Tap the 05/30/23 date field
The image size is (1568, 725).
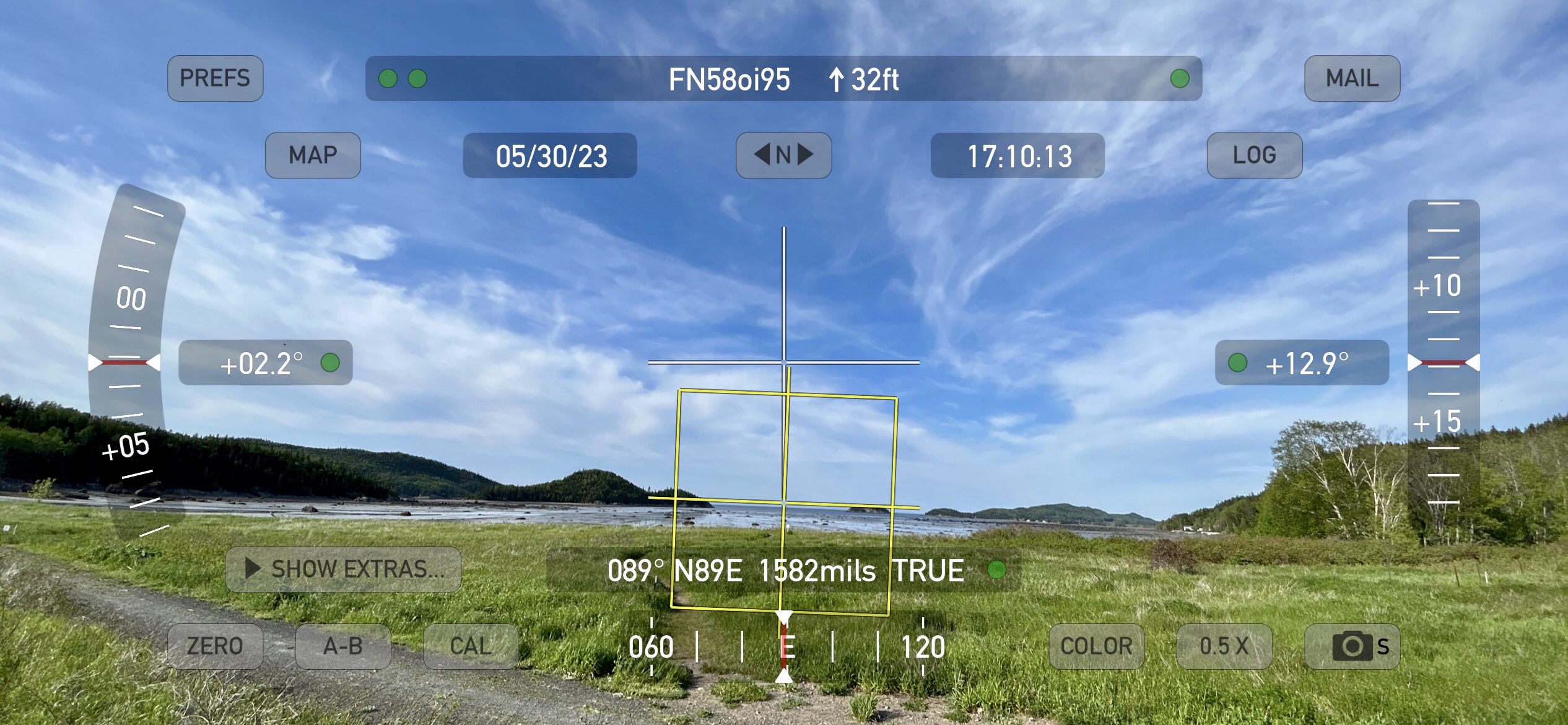pos(550,156)
